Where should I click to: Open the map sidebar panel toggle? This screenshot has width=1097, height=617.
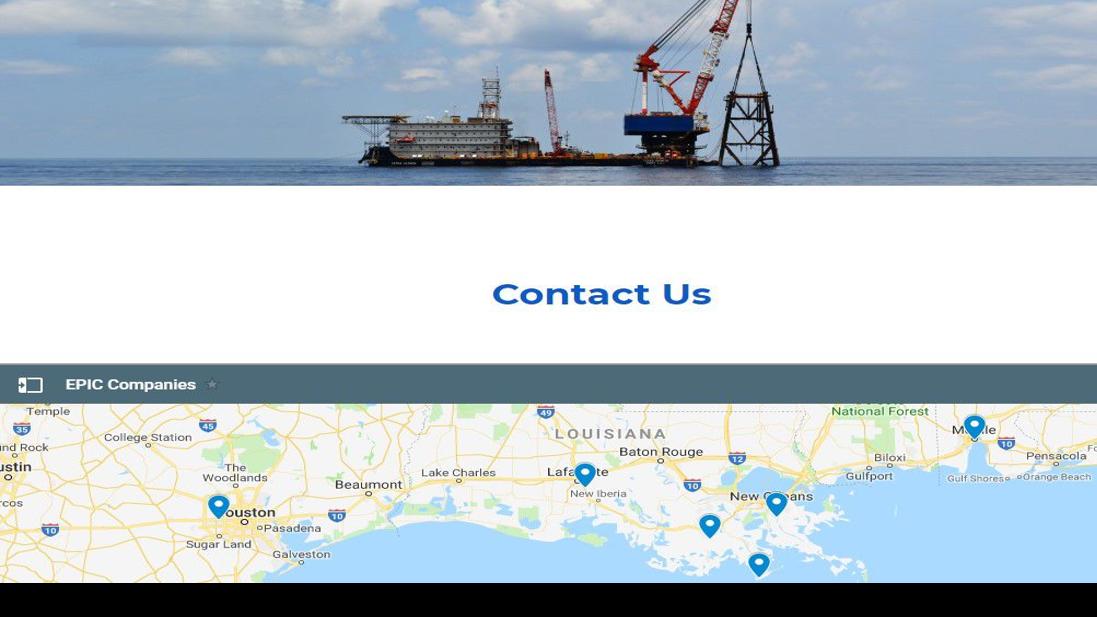(30, 385)
